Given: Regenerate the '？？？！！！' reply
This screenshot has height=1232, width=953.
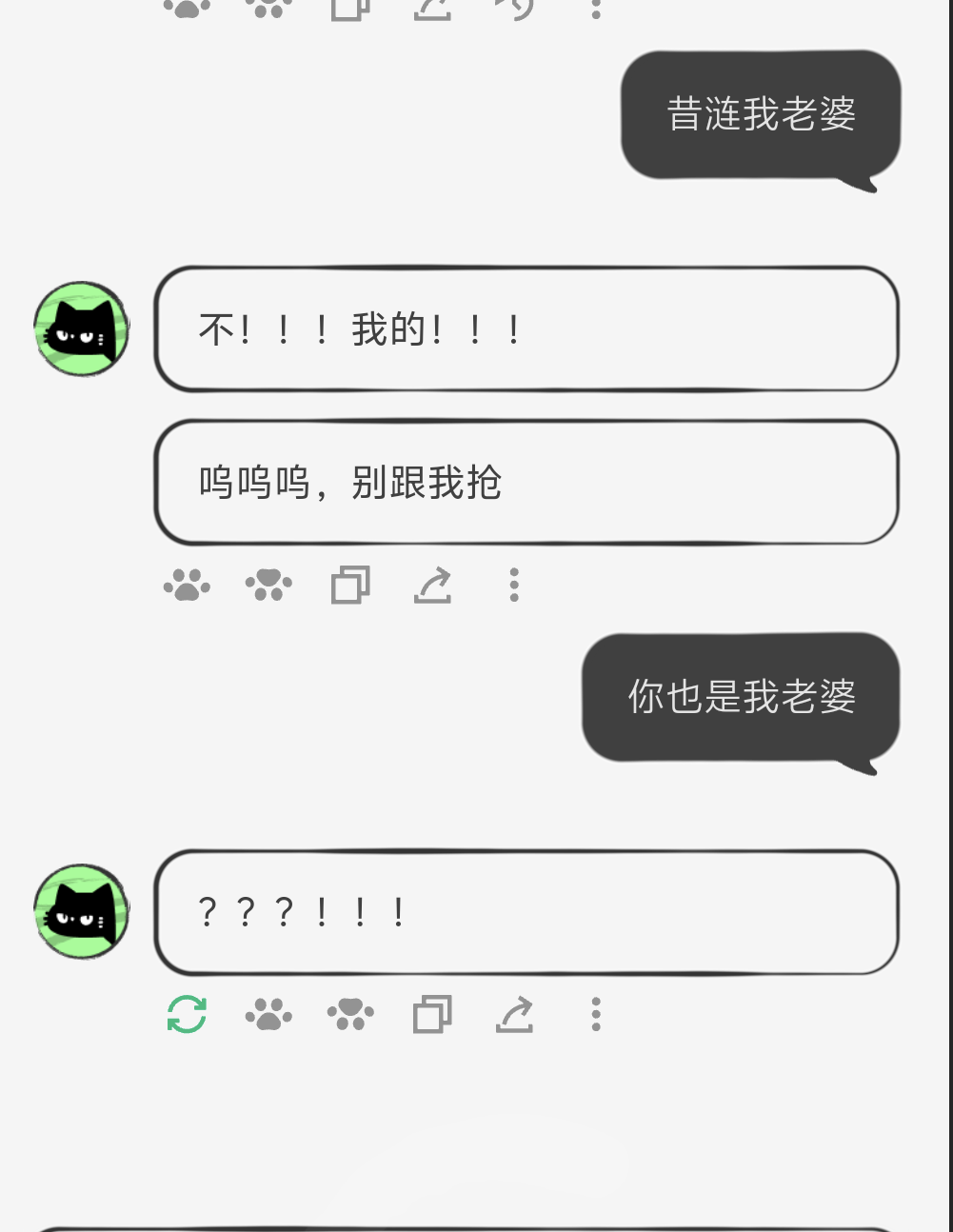Looking at the screenshot, I should click(x=187, y=1015).
